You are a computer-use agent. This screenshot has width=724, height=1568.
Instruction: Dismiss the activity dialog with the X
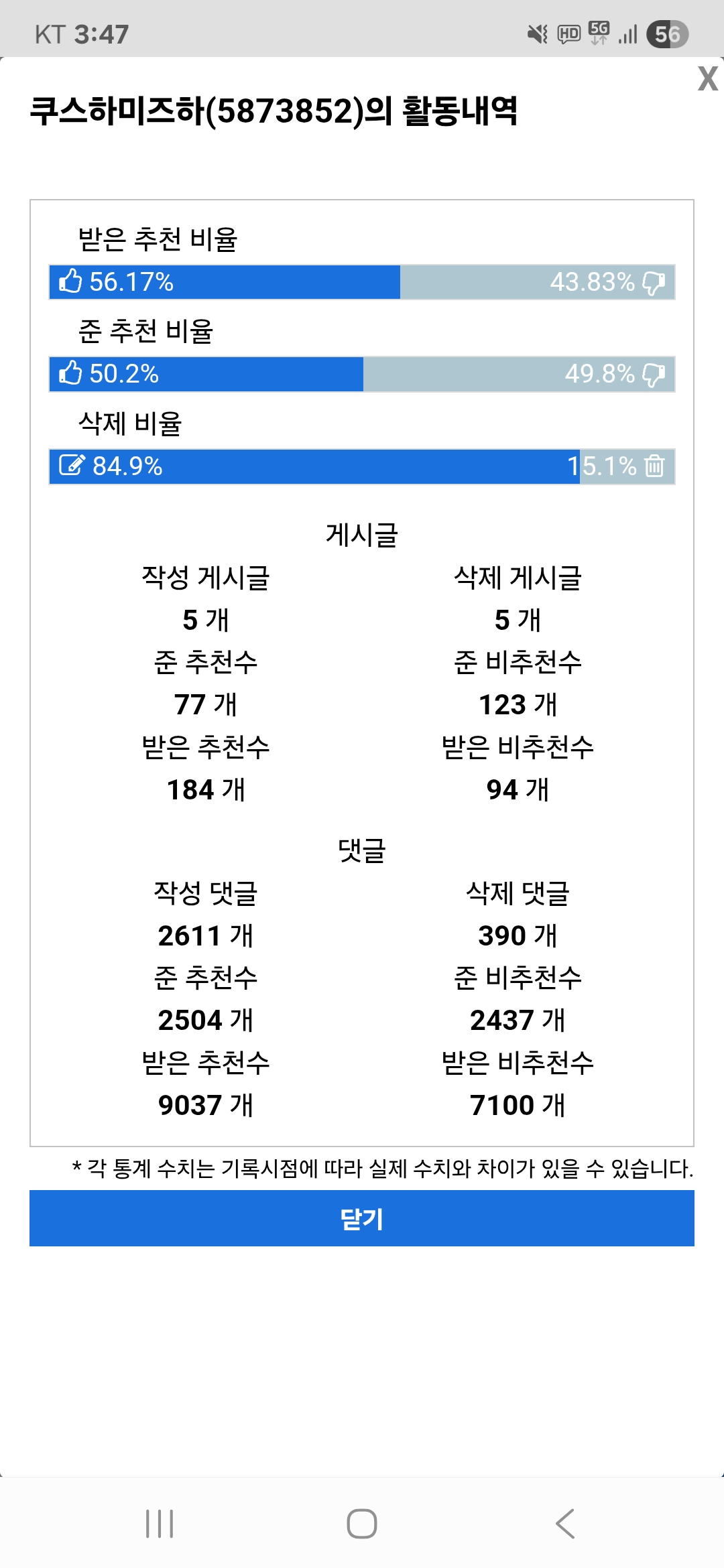(707, 79)
